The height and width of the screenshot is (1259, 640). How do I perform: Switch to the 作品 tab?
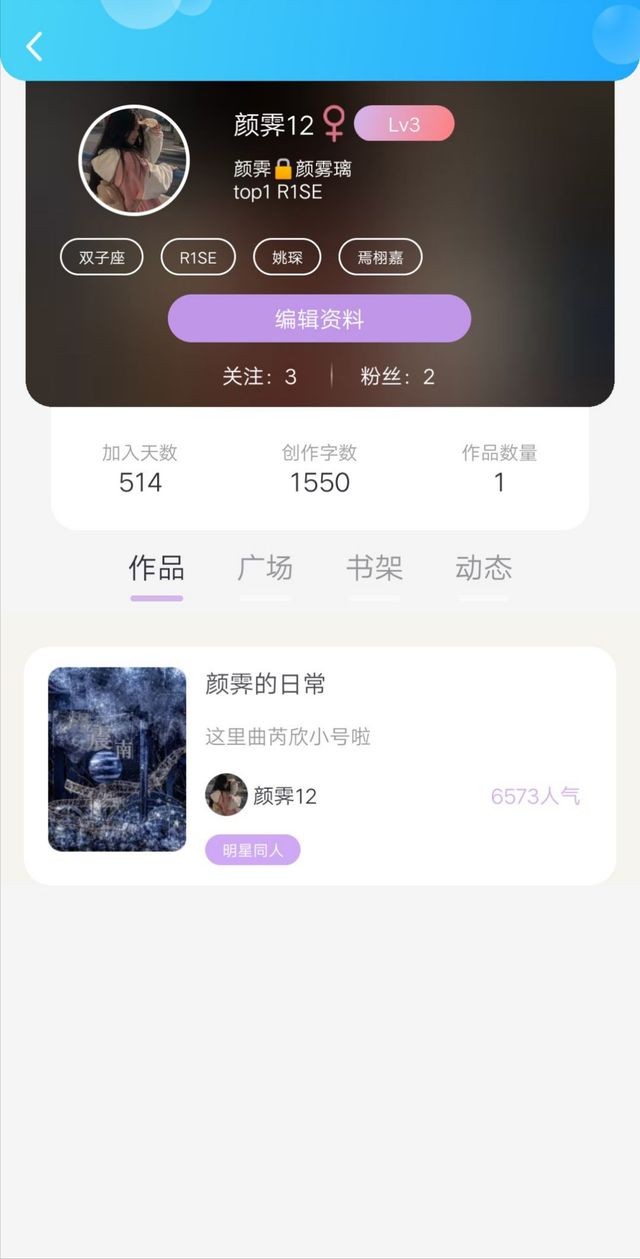point(156,569)
